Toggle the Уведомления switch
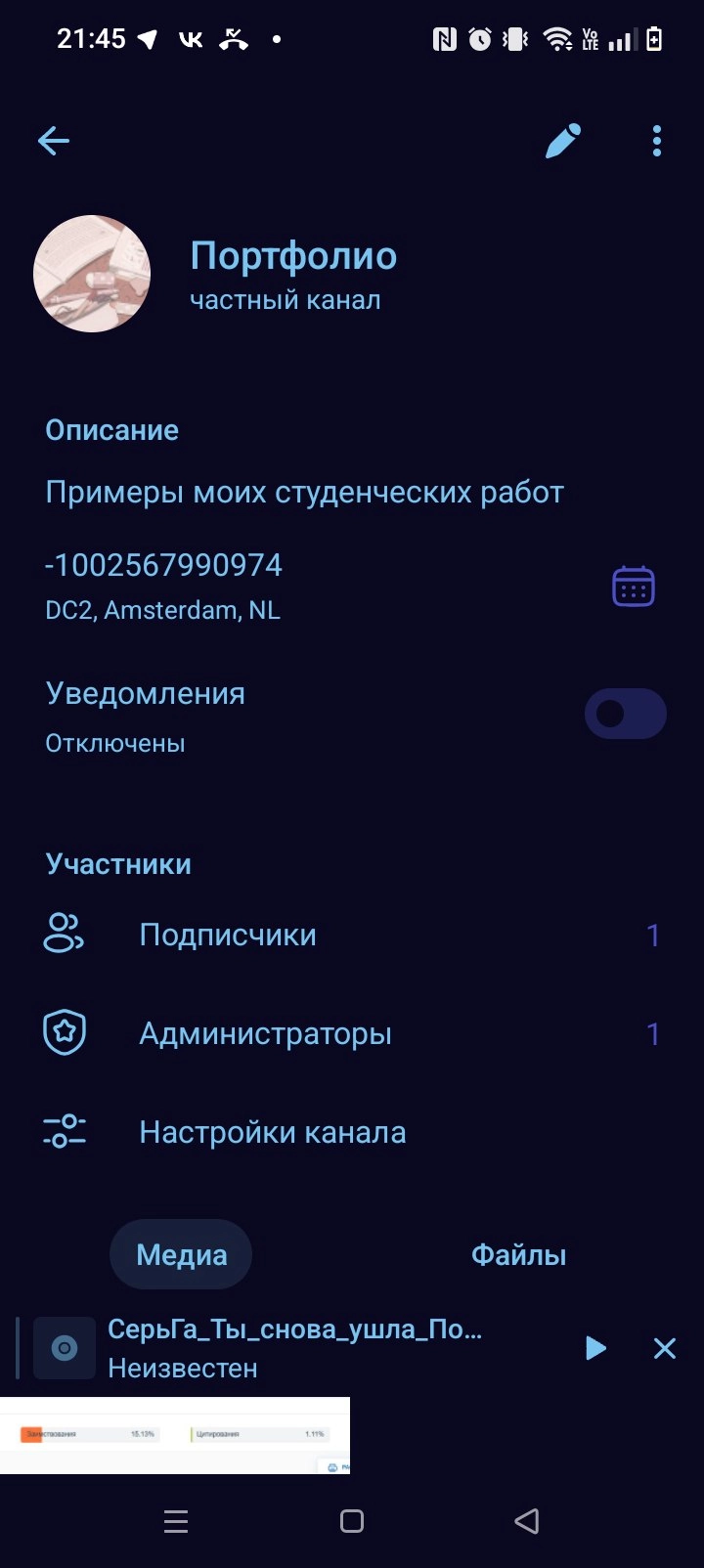 pos(625,714)
